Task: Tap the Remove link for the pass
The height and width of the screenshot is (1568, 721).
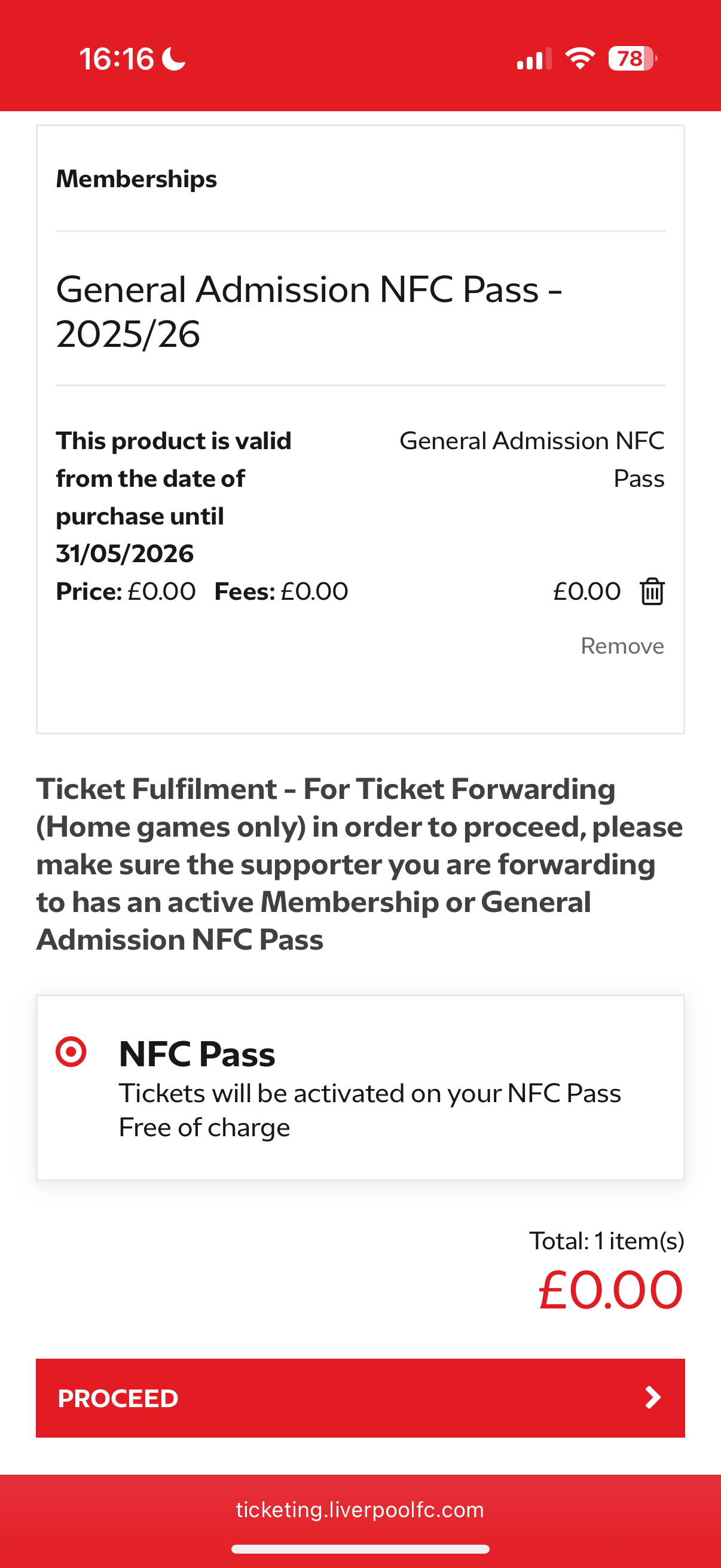Action: click(x=622, y=646)
